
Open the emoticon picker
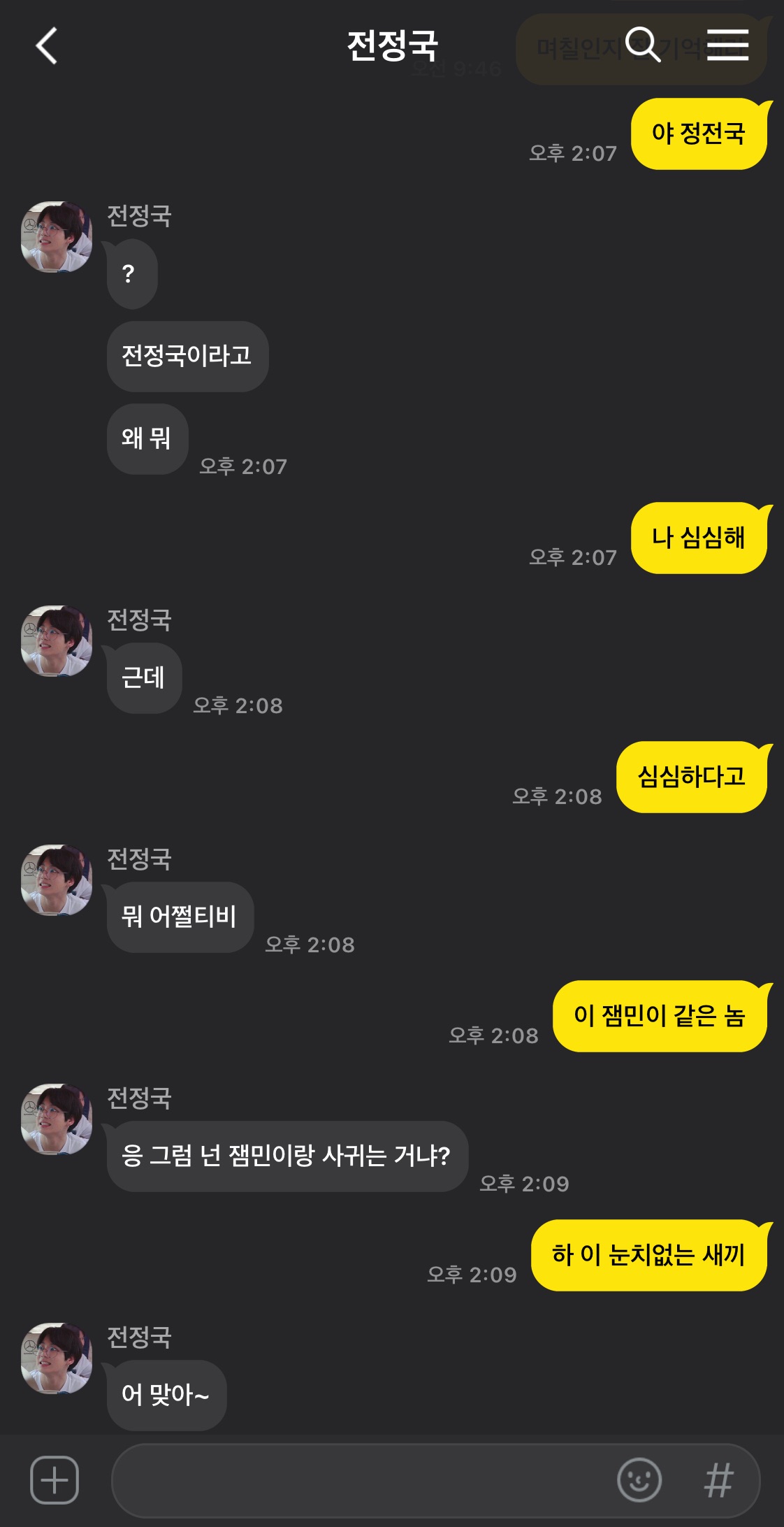639,1479
